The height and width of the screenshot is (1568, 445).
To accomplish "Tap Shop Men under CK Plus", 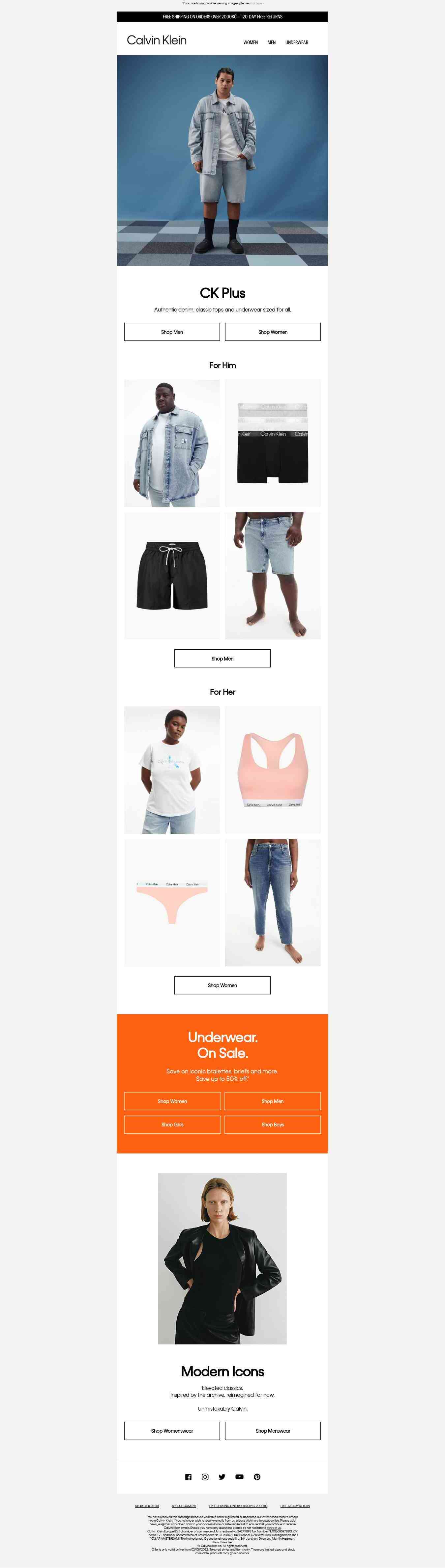I will pyautogui.click(x=172, y=332).
